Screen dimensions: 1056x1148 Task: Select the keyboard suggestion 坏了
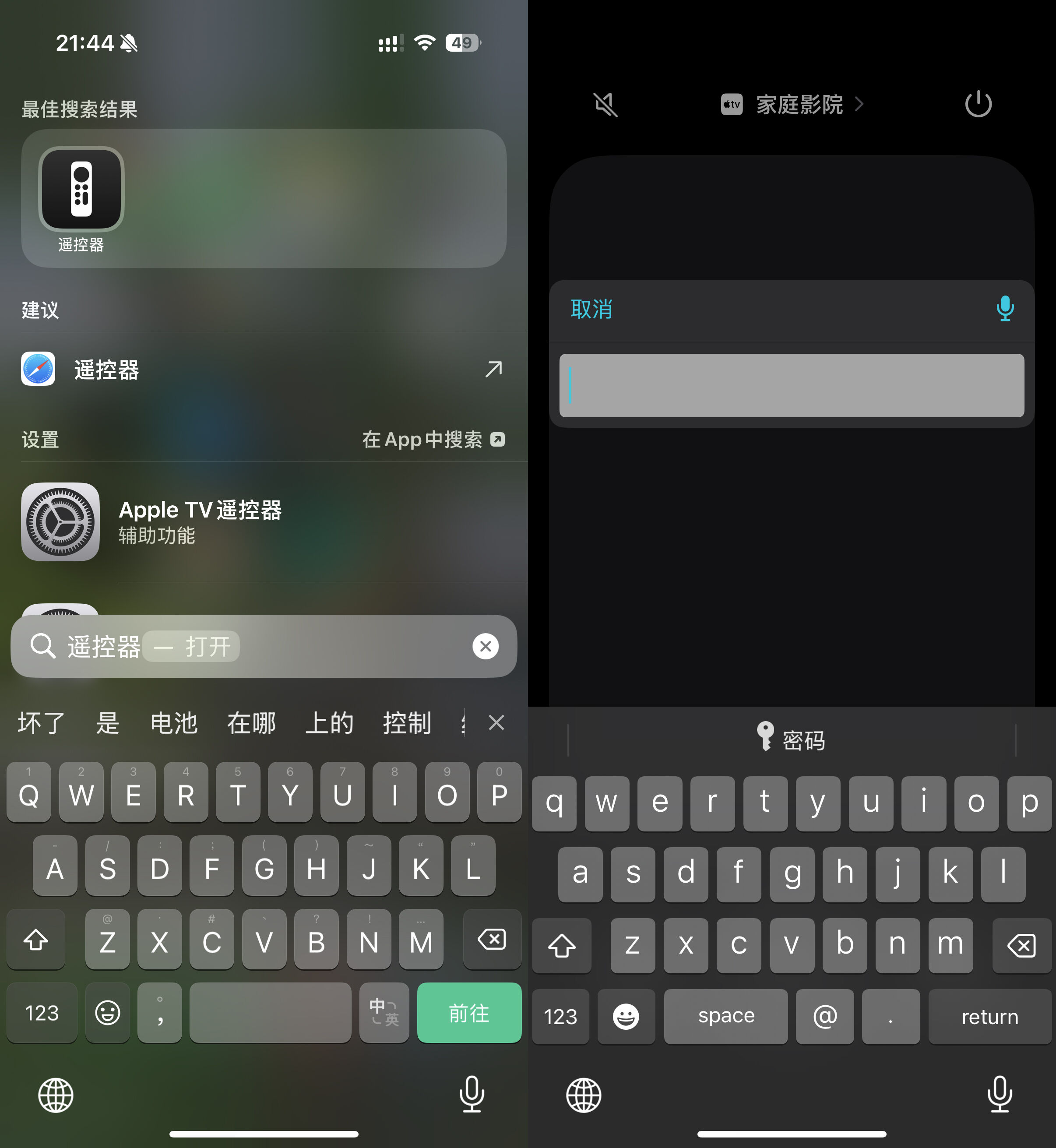click(41, 723)
